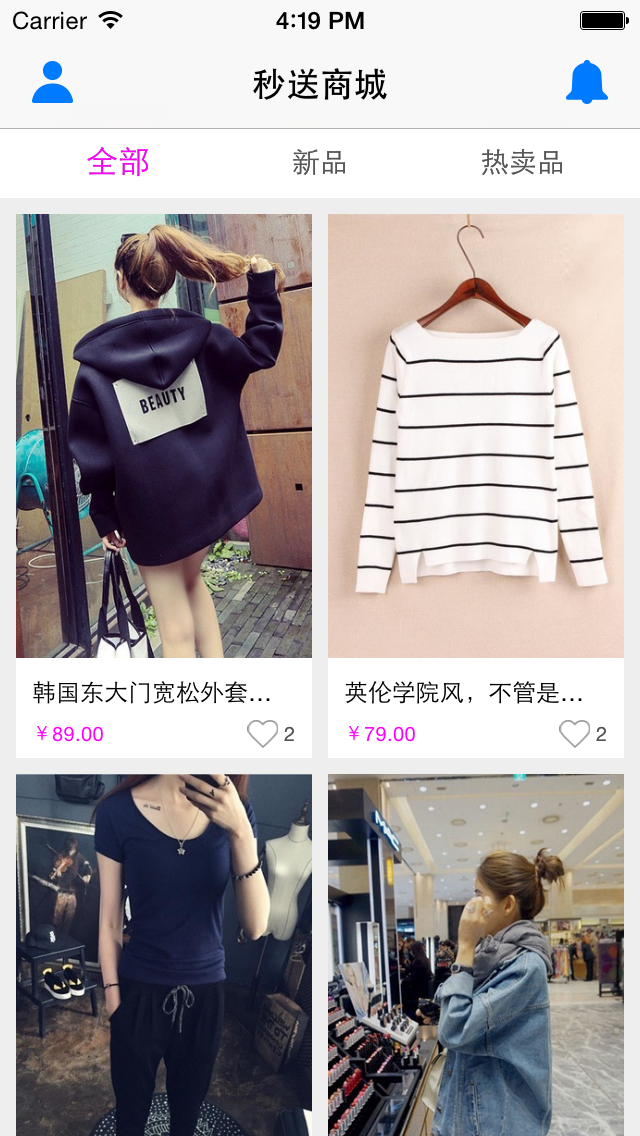640x1136 pixels.
Task: Like the 韩国东大门宽松外套 item
Action: pos(262,734)
